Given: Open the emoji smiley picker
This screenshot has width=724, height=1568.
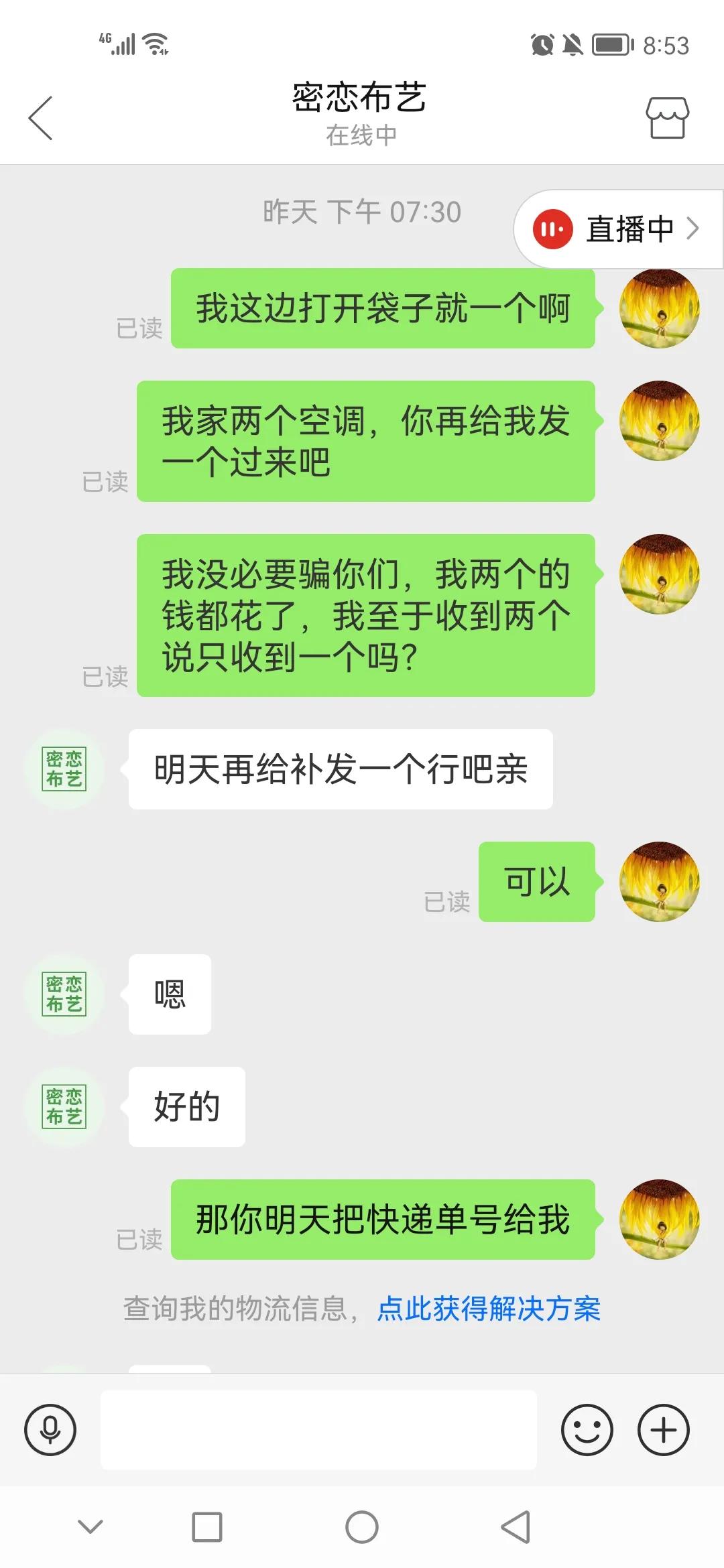Looking at the screenshot, I should 588,1429.
